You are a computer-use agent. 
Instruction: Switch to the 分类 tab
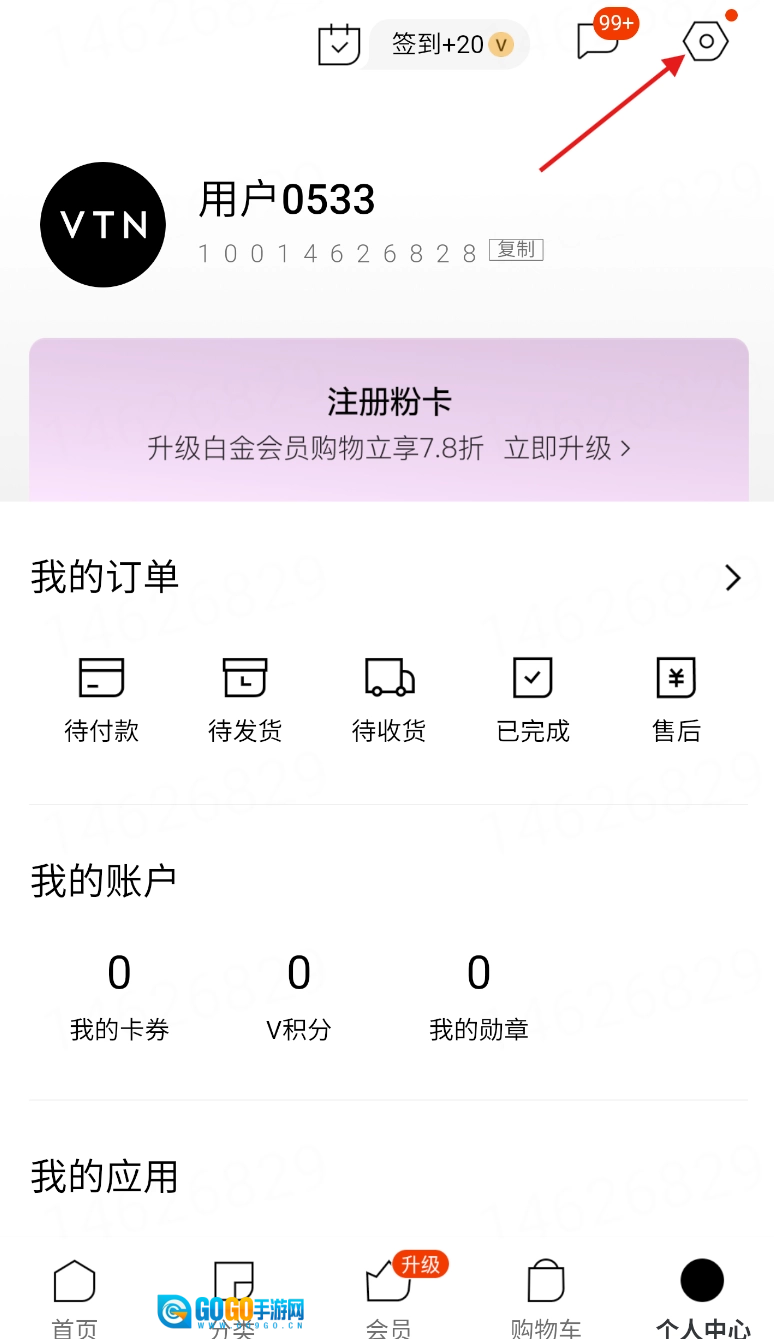232,1297
